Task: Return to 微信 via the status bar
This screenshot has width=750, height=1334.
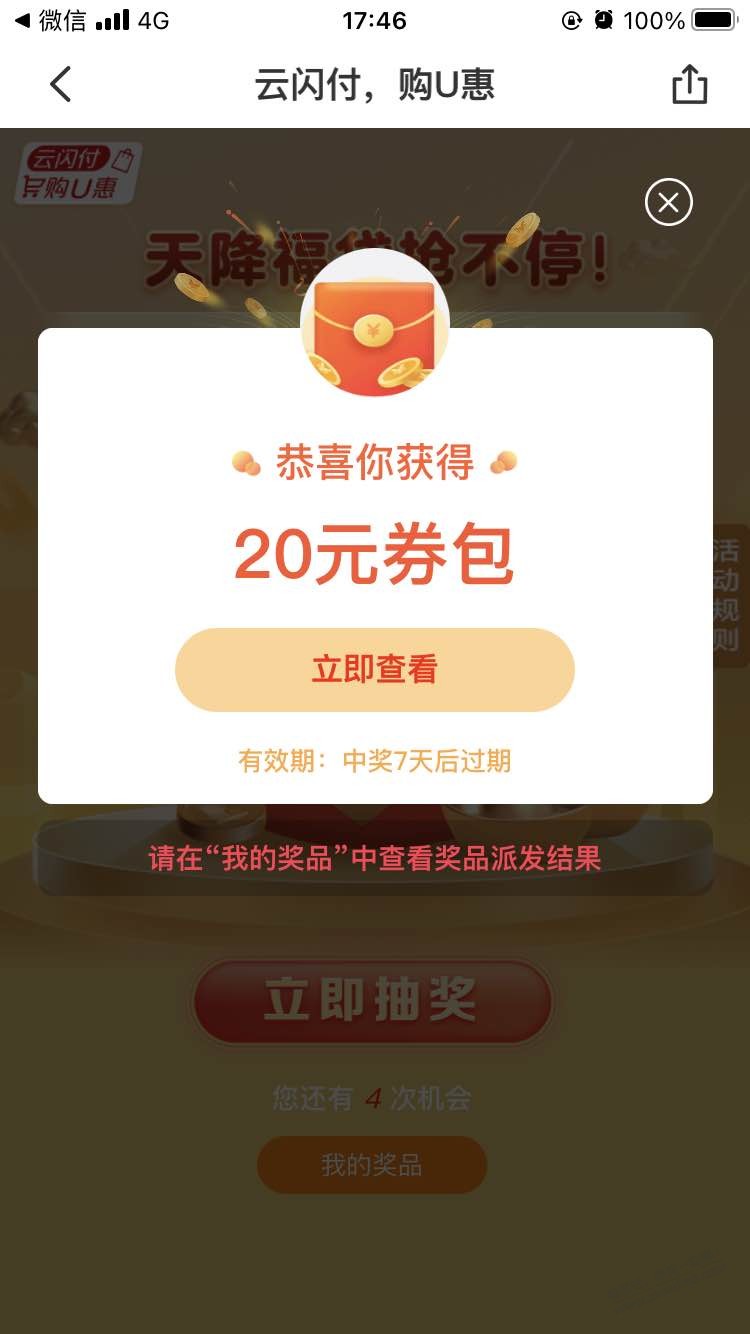Action: tap(50, 20)
